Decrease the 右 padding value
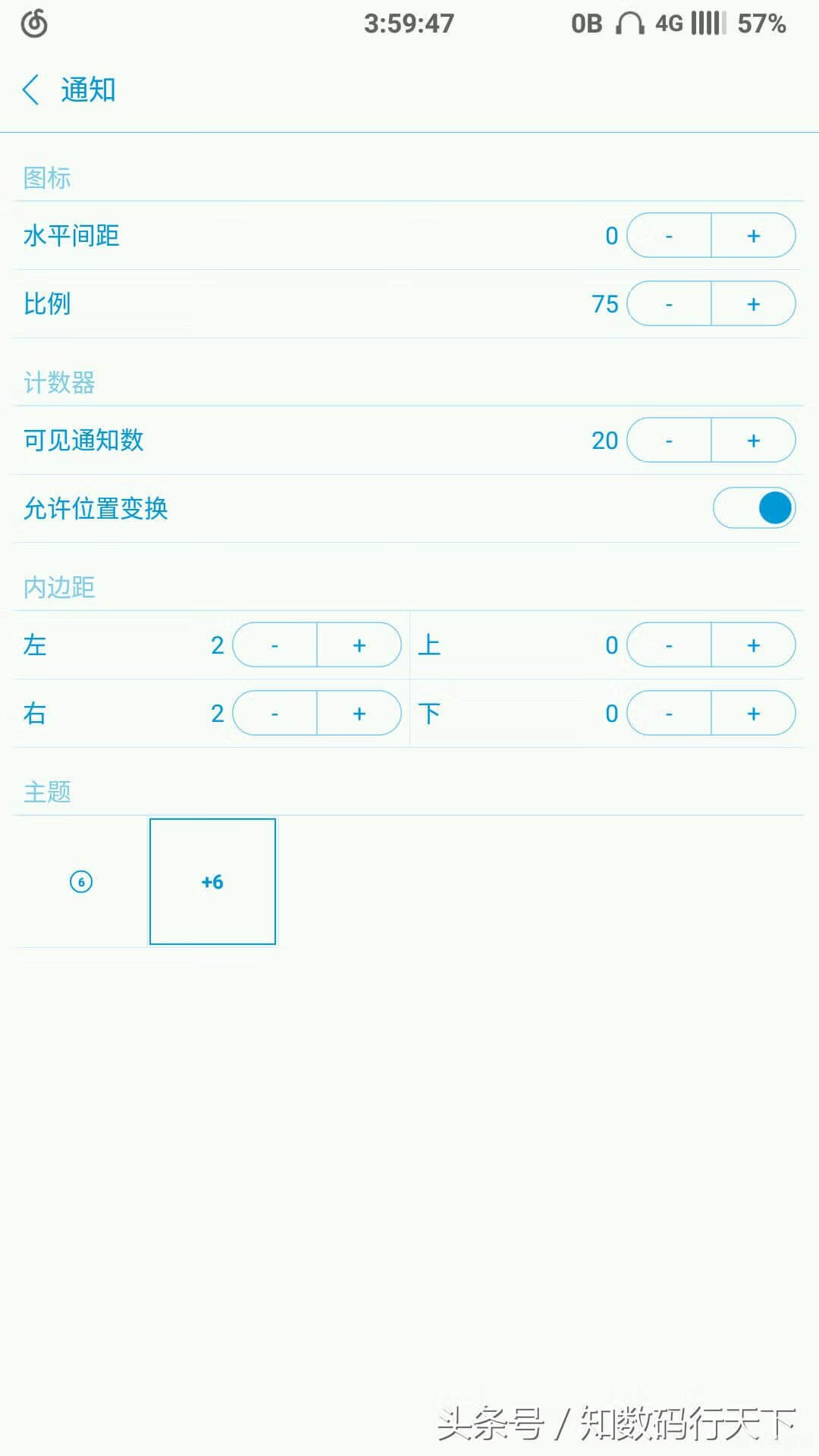 [273, 714]
